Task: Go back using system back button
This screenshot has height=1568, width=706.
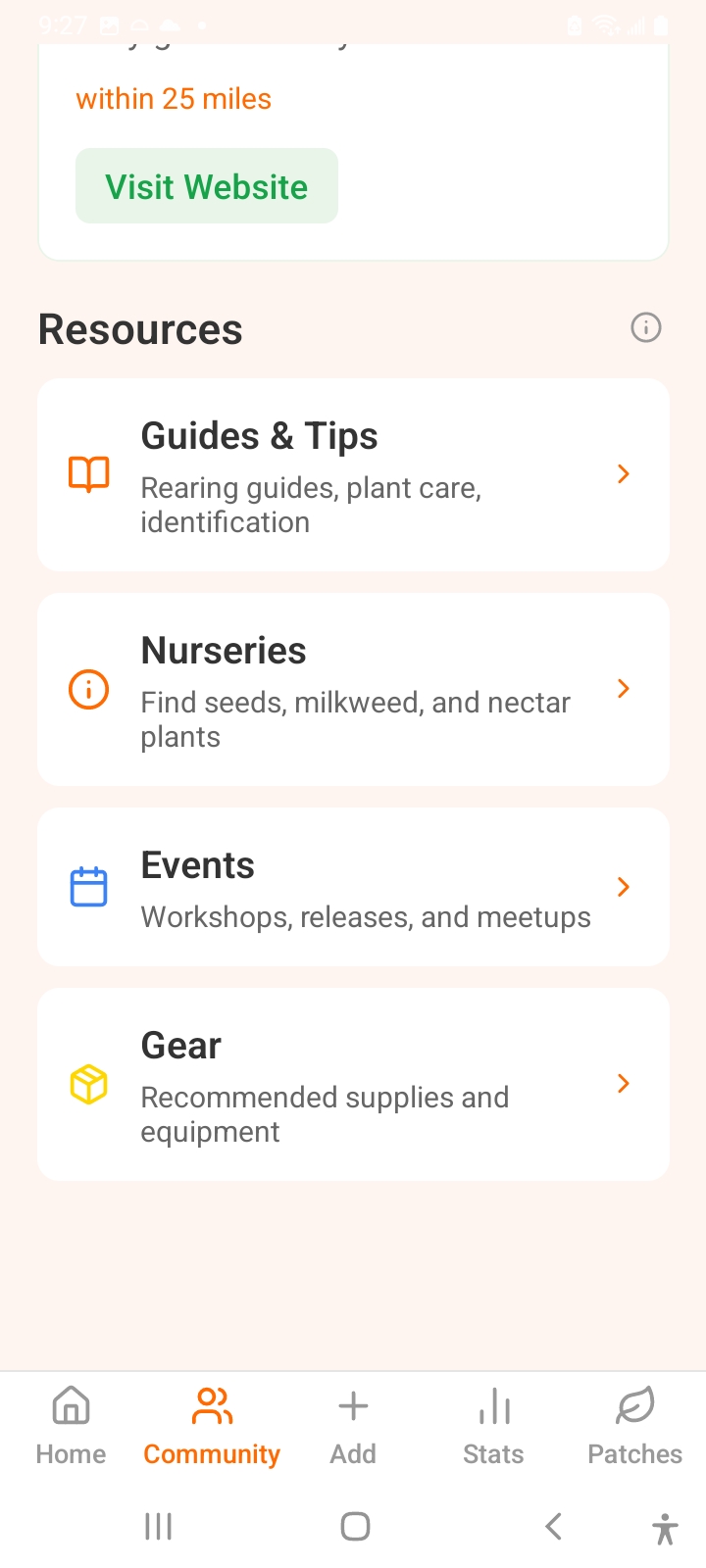Action: 554,1526
